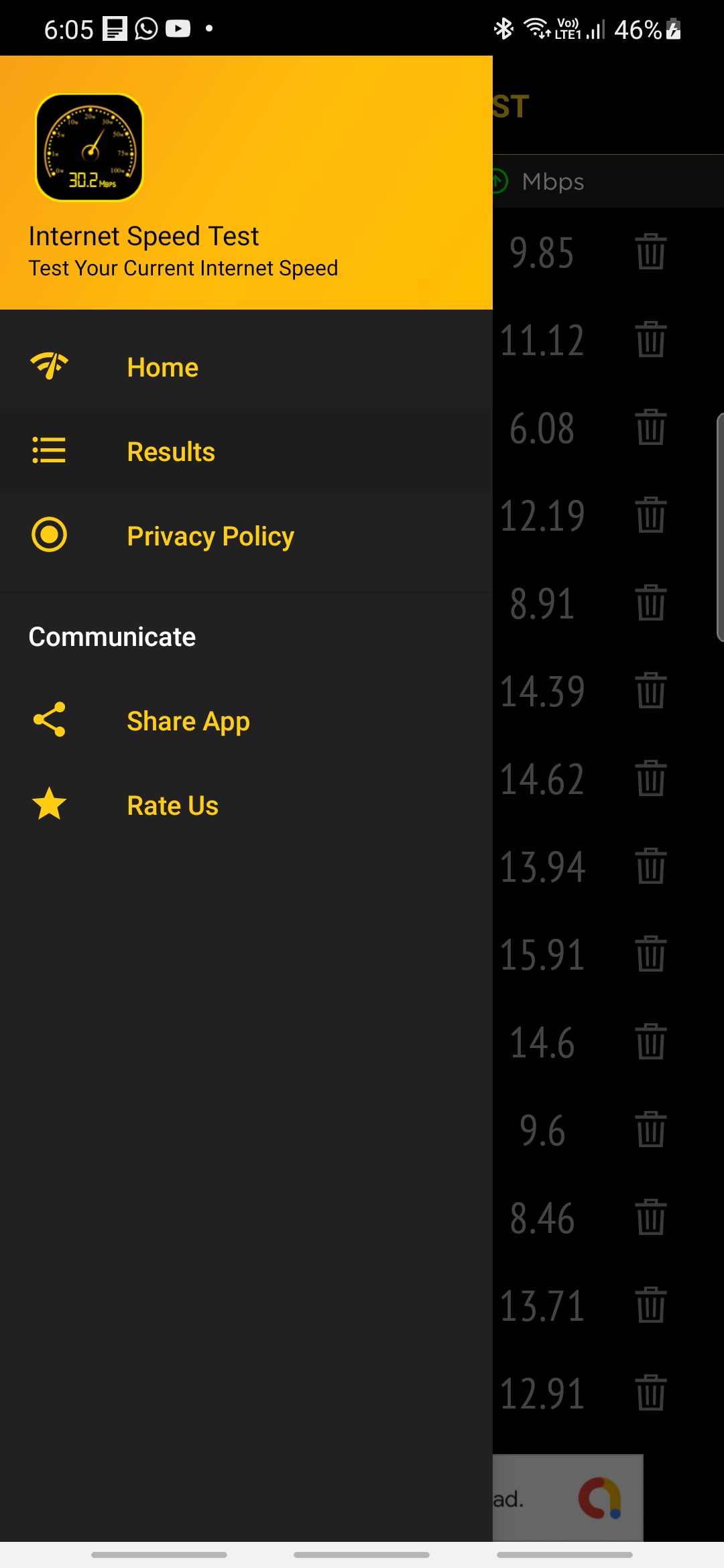Open the Results page
Screen dimensions: 724x1568
click(246, 451)
